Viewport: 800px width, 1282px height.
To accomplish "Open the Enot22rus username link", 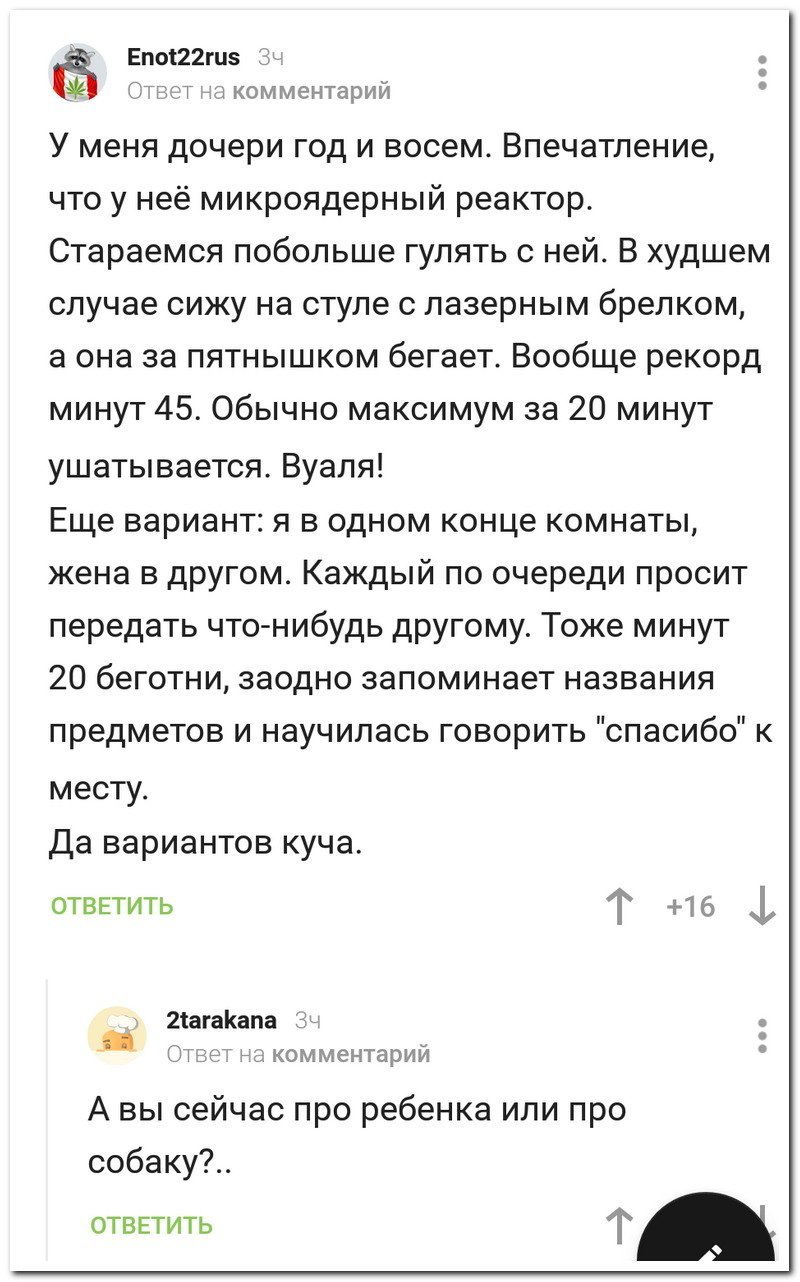I will 185,58.
